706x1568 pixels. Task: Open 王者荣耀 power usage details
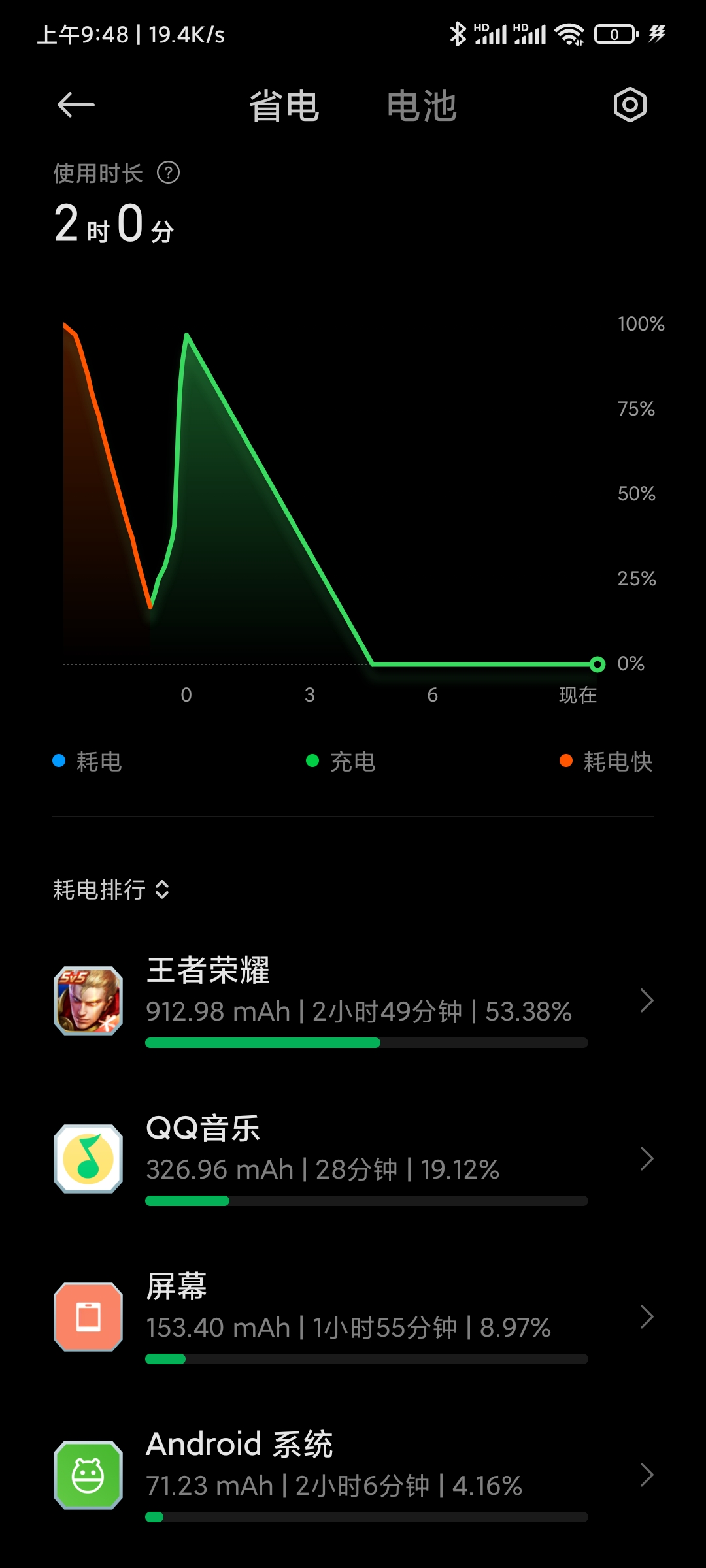[x=353, y=1001]
